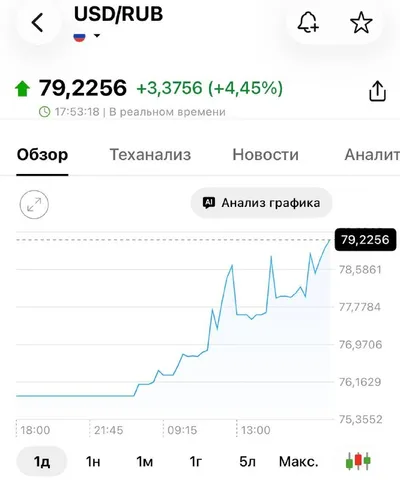
Task: Switch to the Теханализ tab
Action: click(x=150, y=155)
